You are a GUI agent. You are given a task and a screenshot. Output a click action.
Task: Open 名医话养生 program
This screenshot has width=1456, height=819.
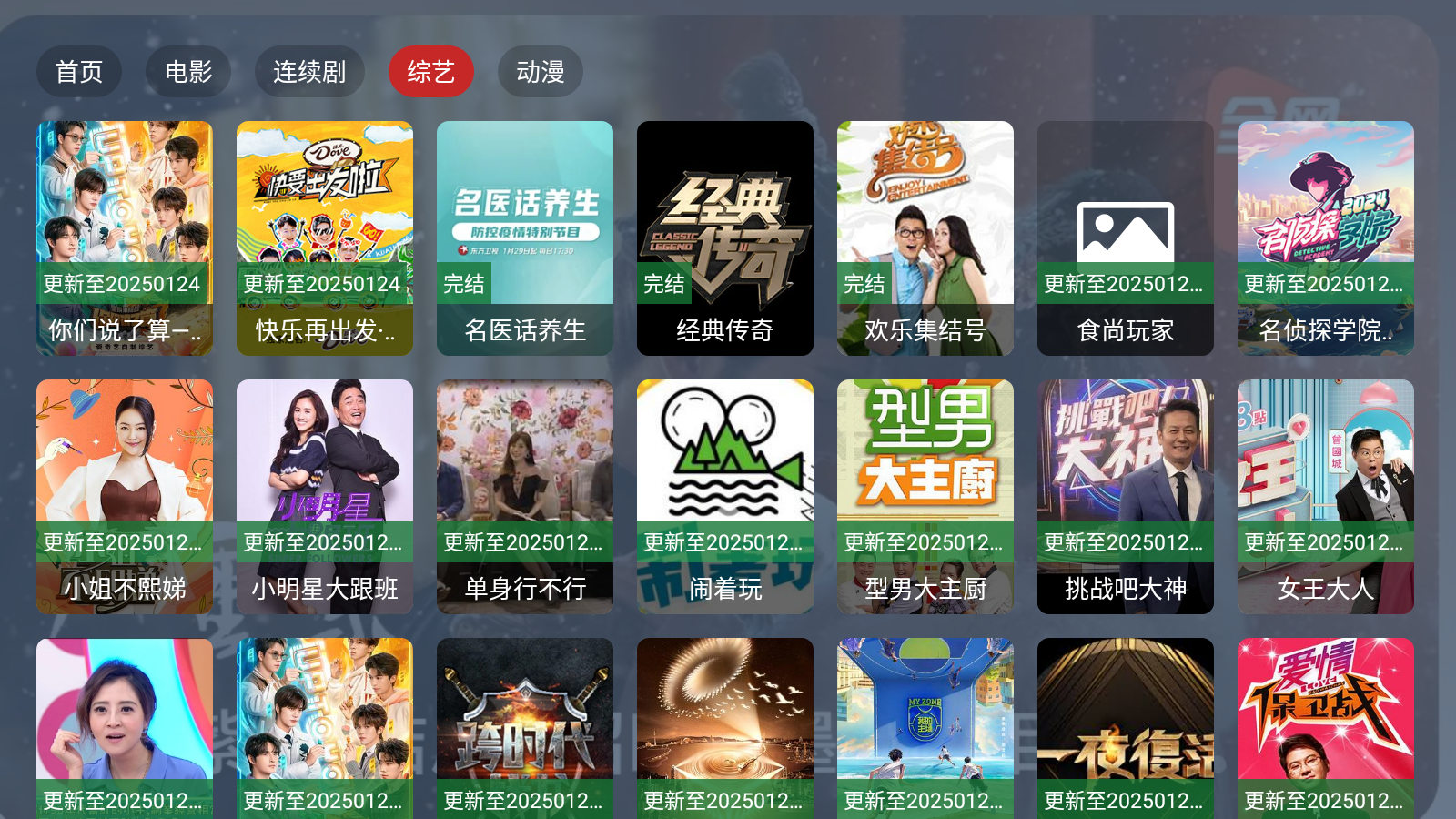(x=525, y=238)
